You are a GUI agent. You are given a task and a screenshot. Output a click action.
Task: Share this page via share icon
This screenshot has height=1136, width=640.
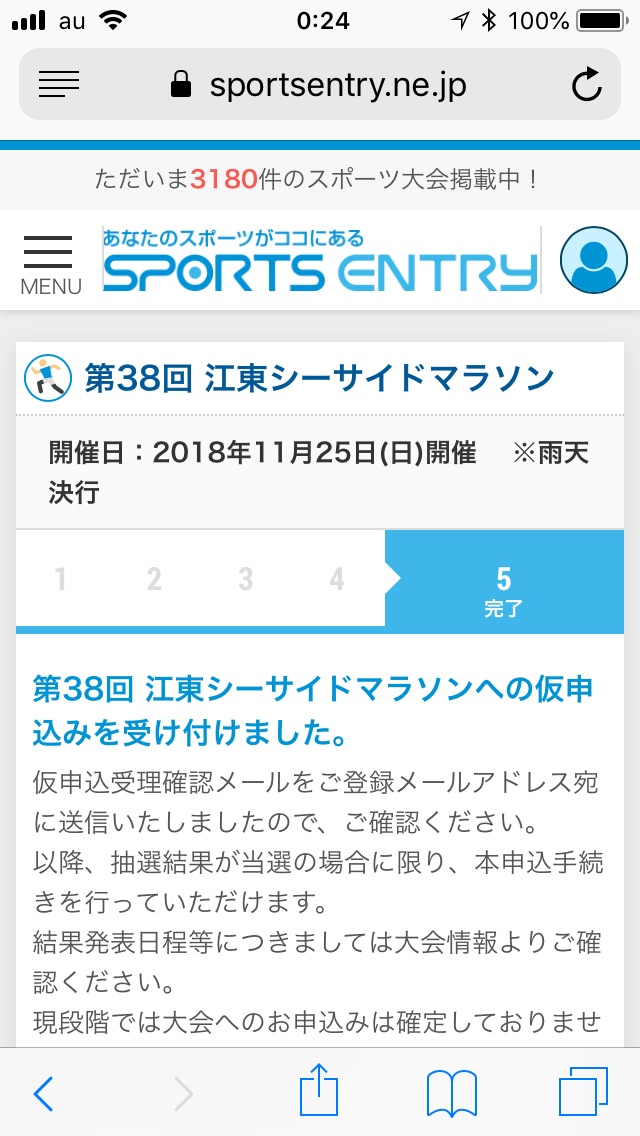click(x=319, y=1089)
